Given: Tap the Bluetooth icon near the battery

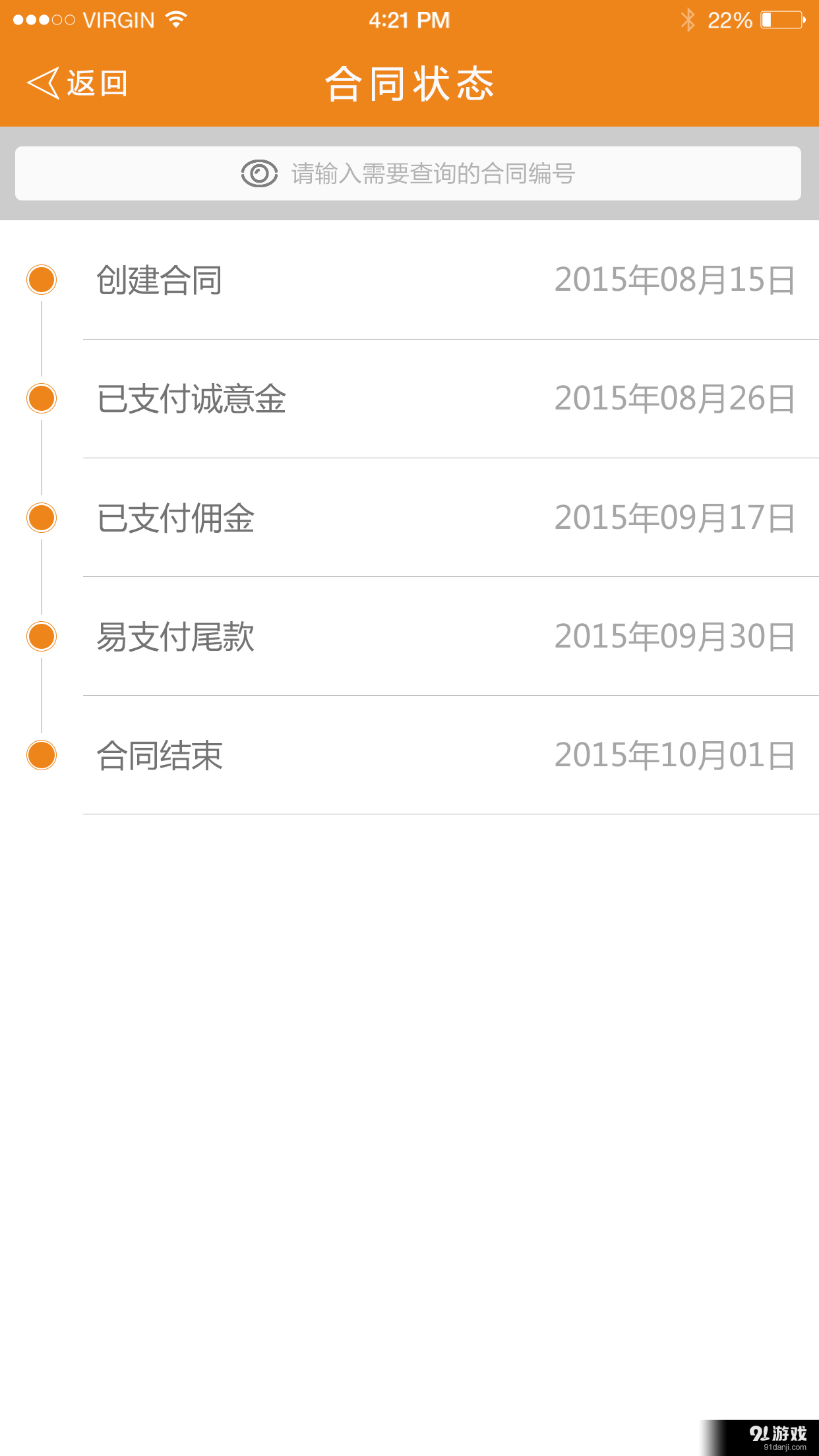Looking at the screenshot, I should pos(688,18).
